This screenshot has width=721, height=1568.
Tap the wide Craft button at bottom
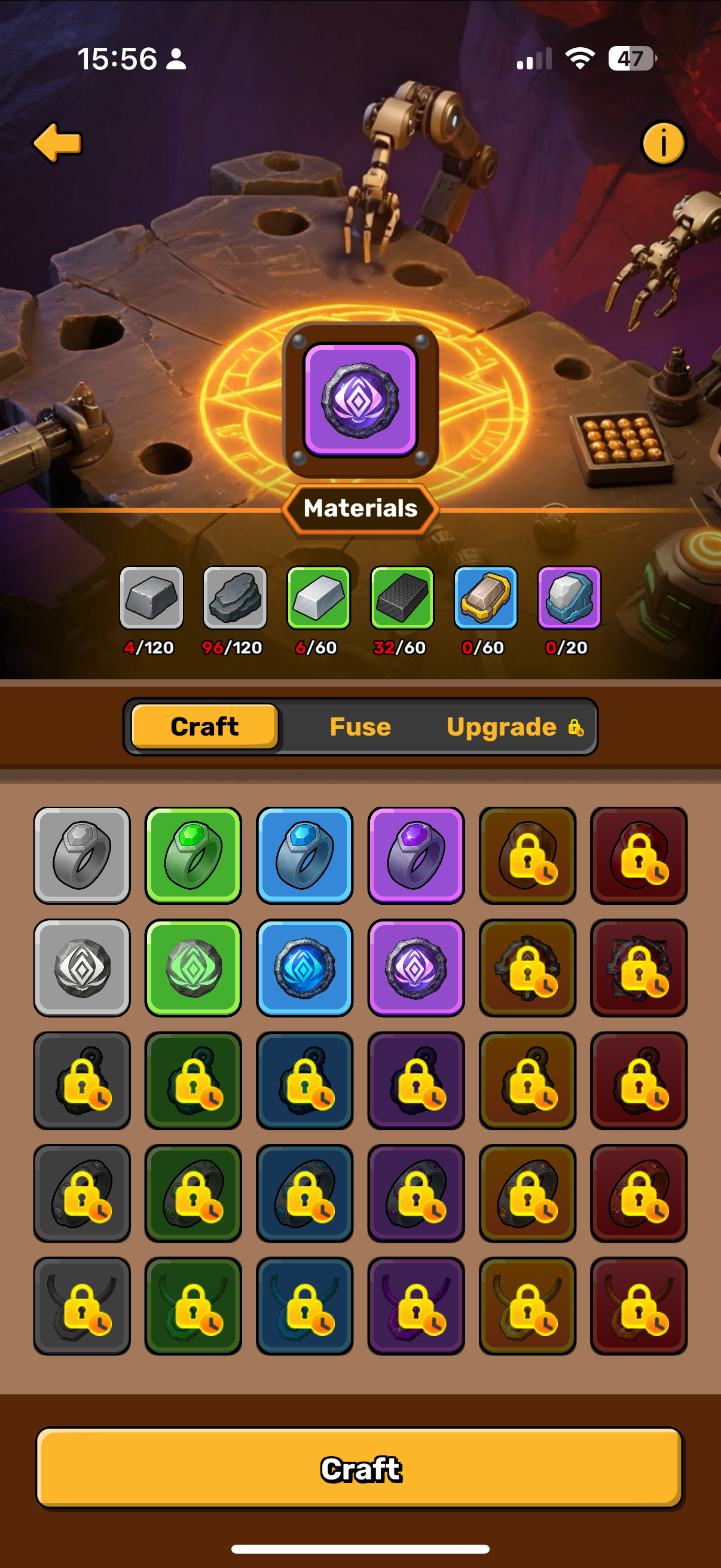[359, 1469]
